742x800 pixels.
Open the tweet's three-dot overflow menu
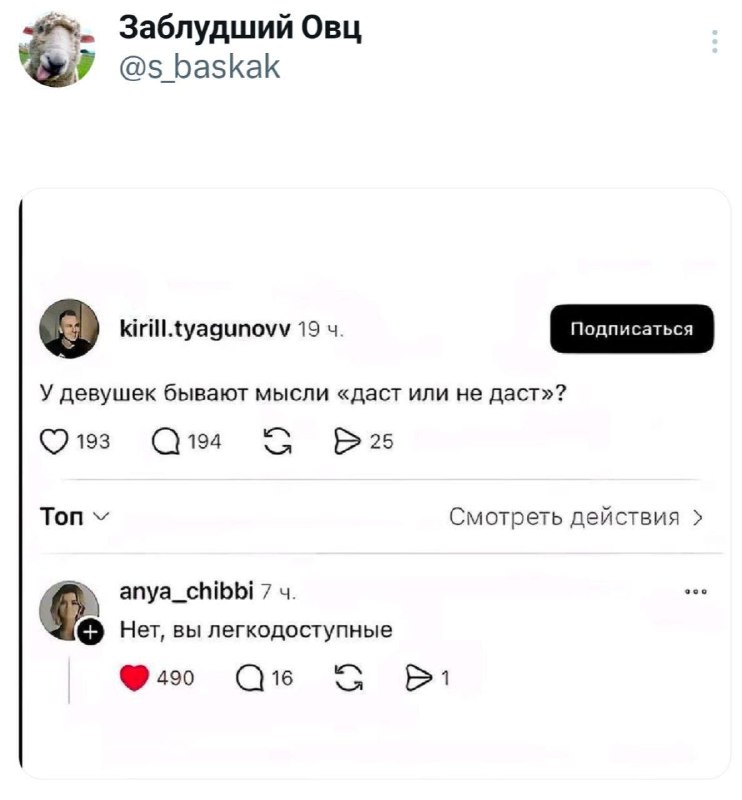pyautogui.click(x=714, y=41)
